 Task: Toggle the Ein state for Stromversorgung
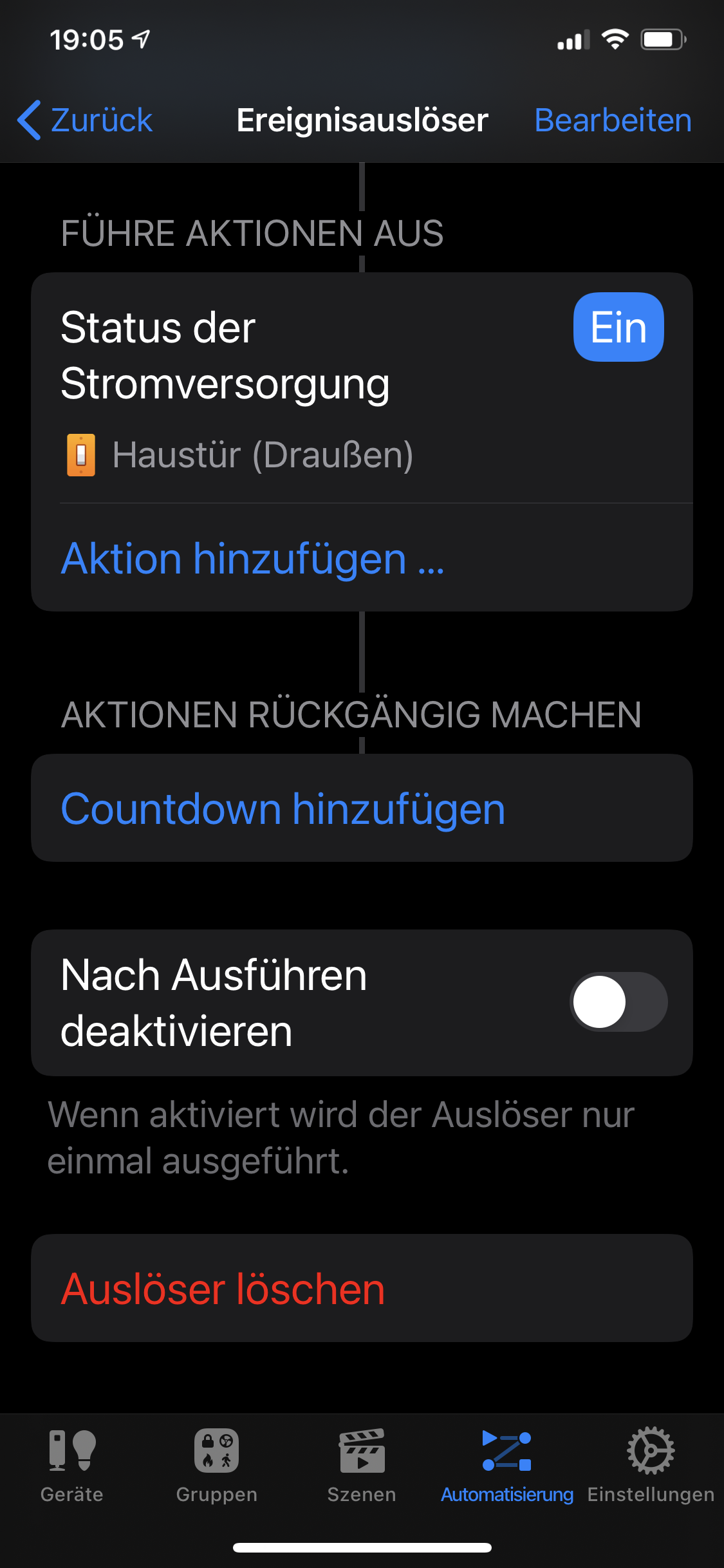point(618,328)
